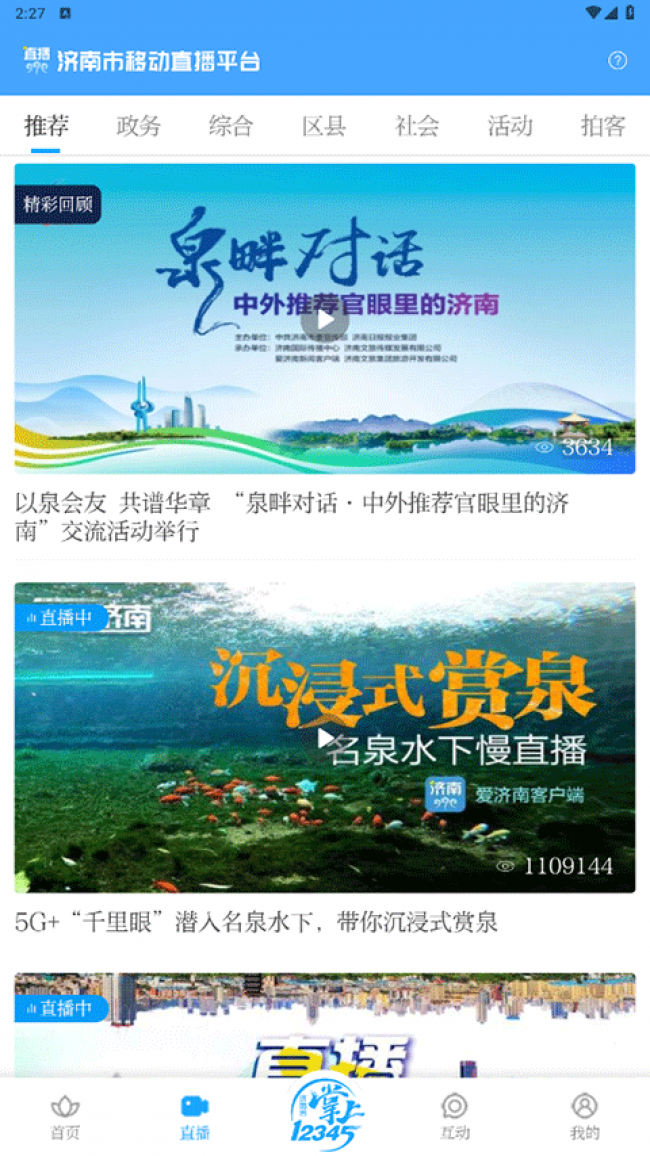Screen dimensions: 650x1156
Task: Open the 拍客 tab
Action: 603,126
